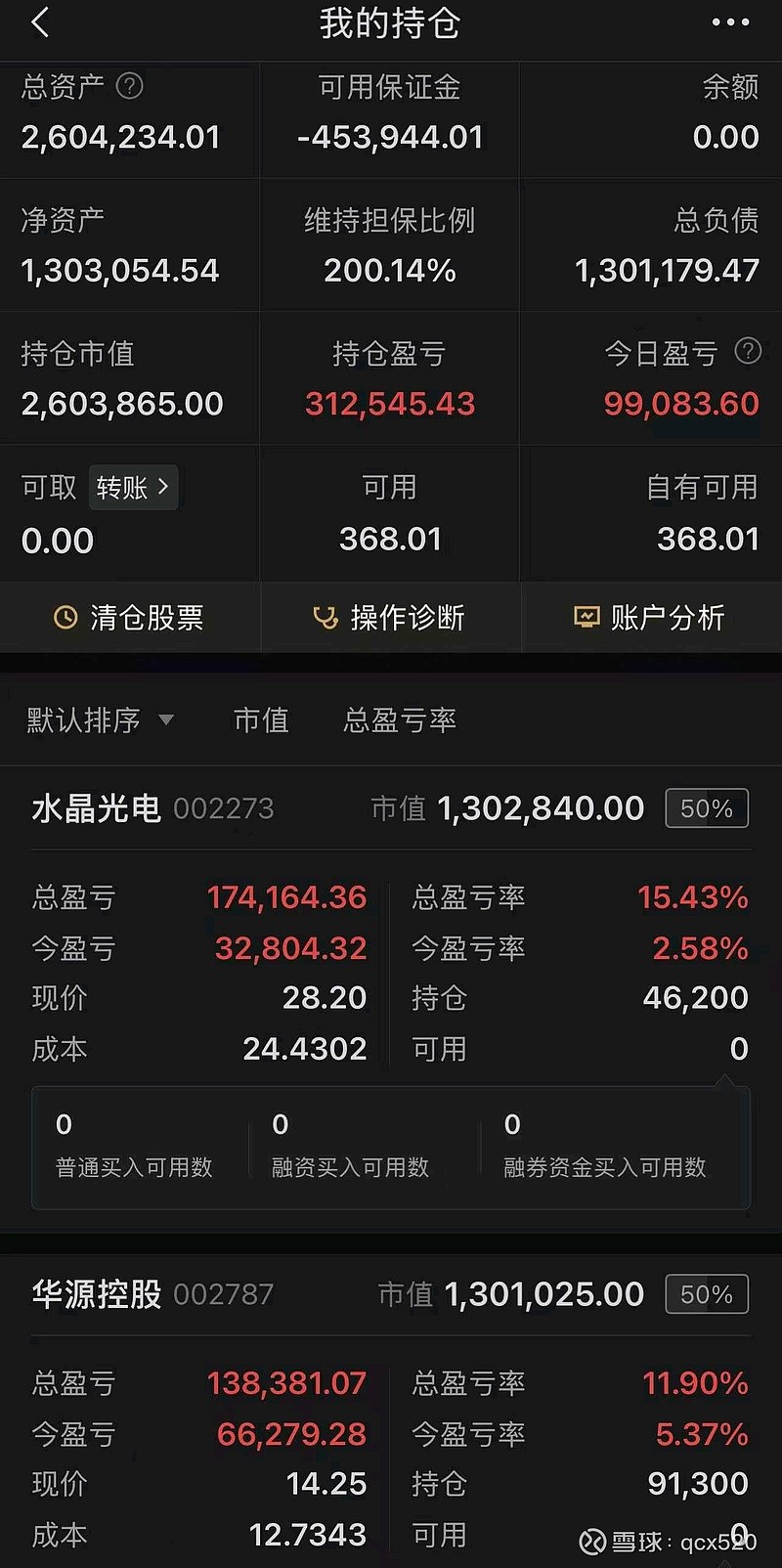Tap the back arrow at top left
782x1568 pixels.
(39, 23)
